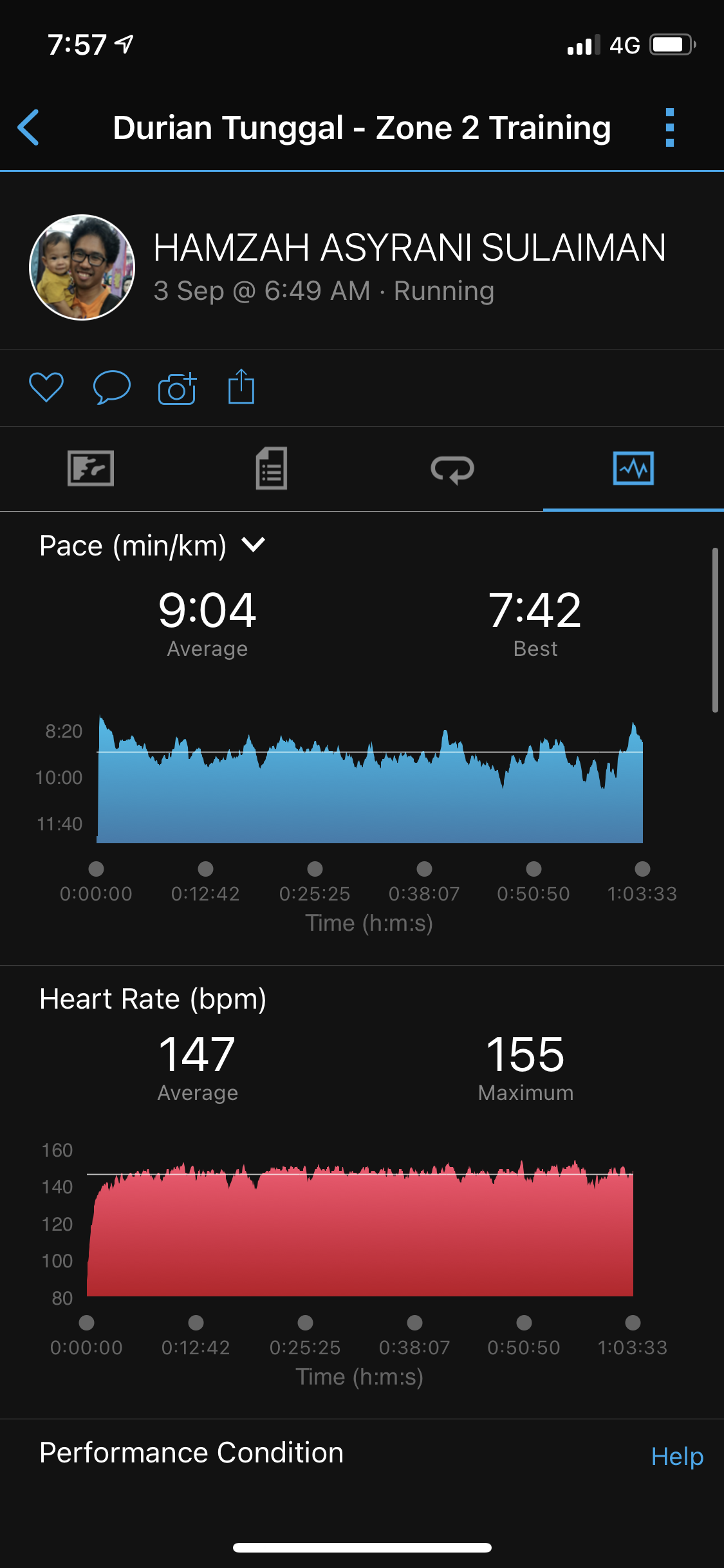Open Hamzah Asyrani Sulaiman's profile photo
The width and height of the screenshot is (724, 1568).
coord(82,267)
